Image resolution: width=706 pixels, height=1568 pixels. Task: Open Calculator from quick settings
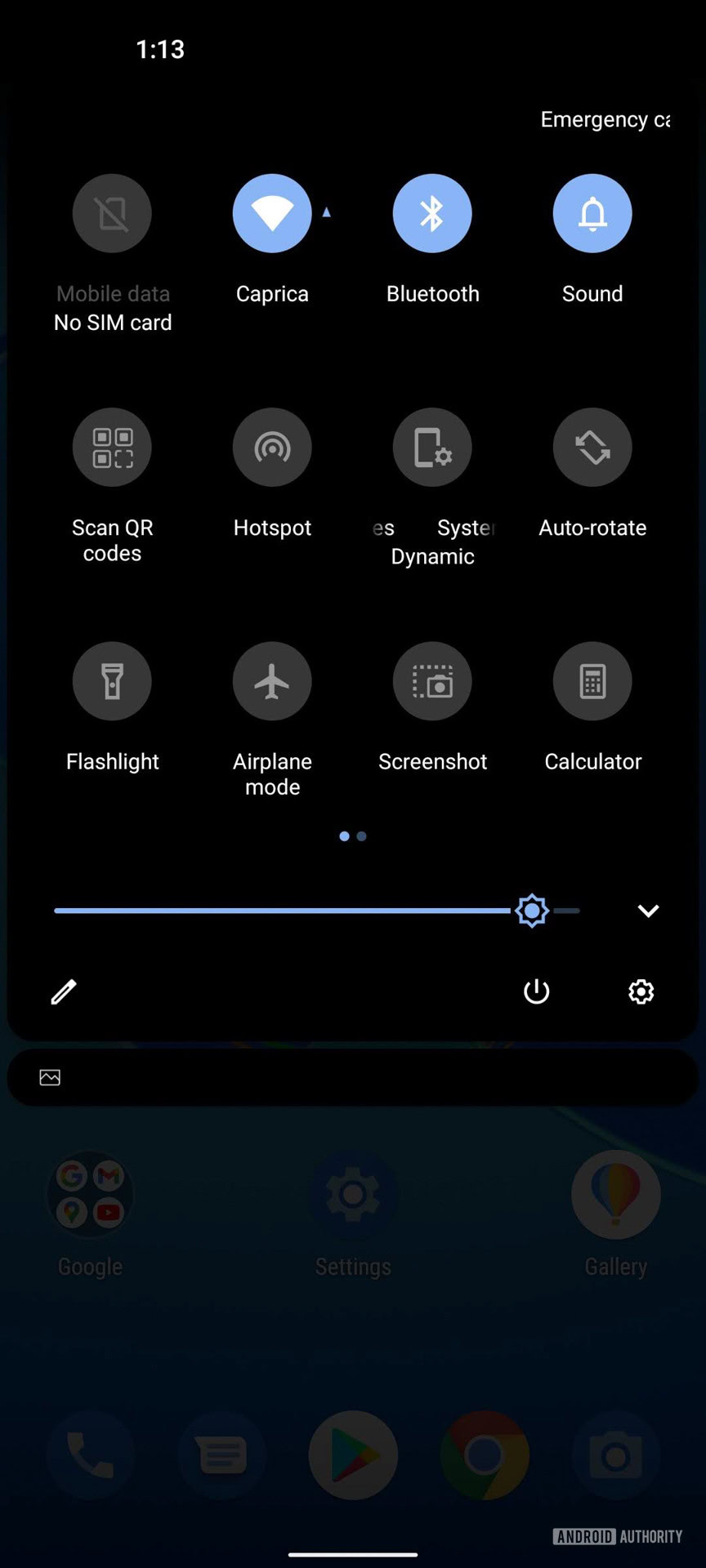(x=592, y=681)
